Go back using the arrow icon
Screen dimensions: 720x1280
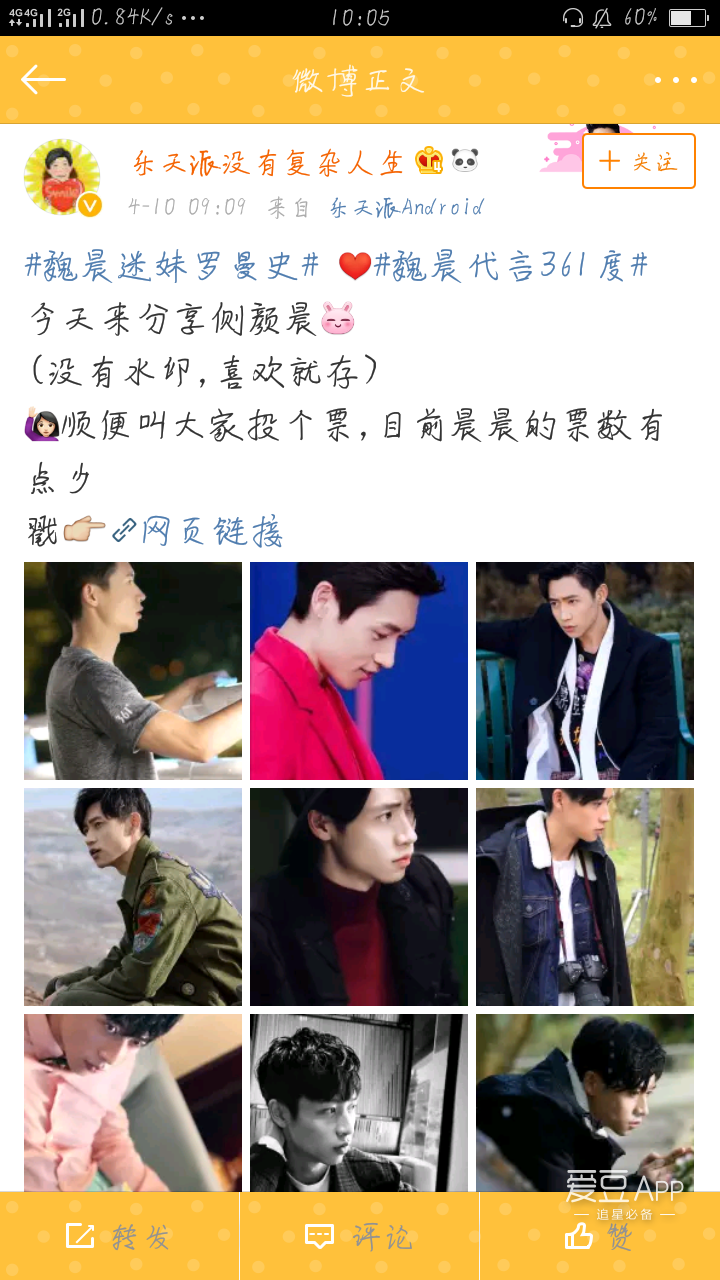pos(43,80)
